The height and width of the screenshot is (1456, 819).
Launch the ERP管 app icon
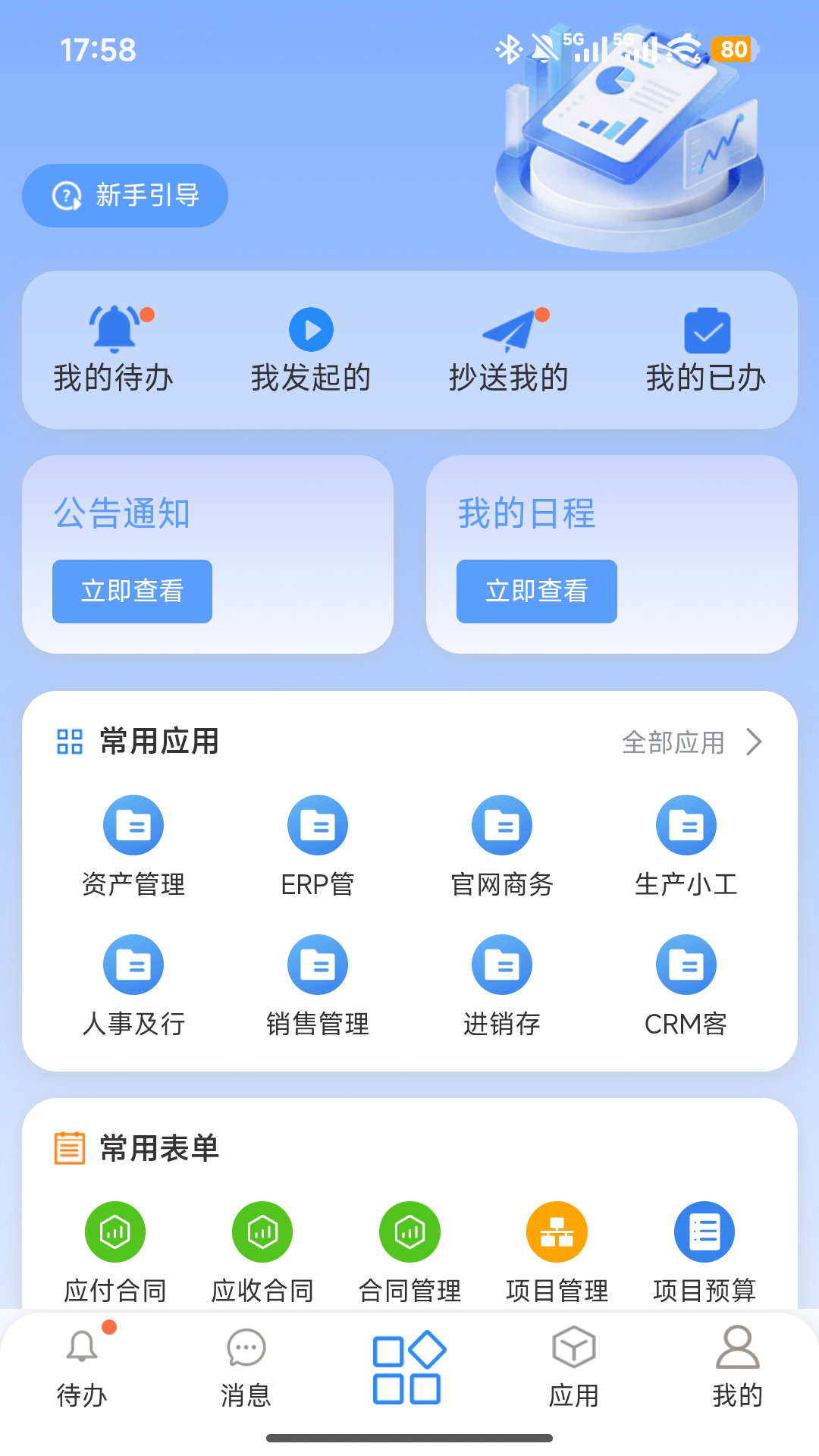(317, 824)
